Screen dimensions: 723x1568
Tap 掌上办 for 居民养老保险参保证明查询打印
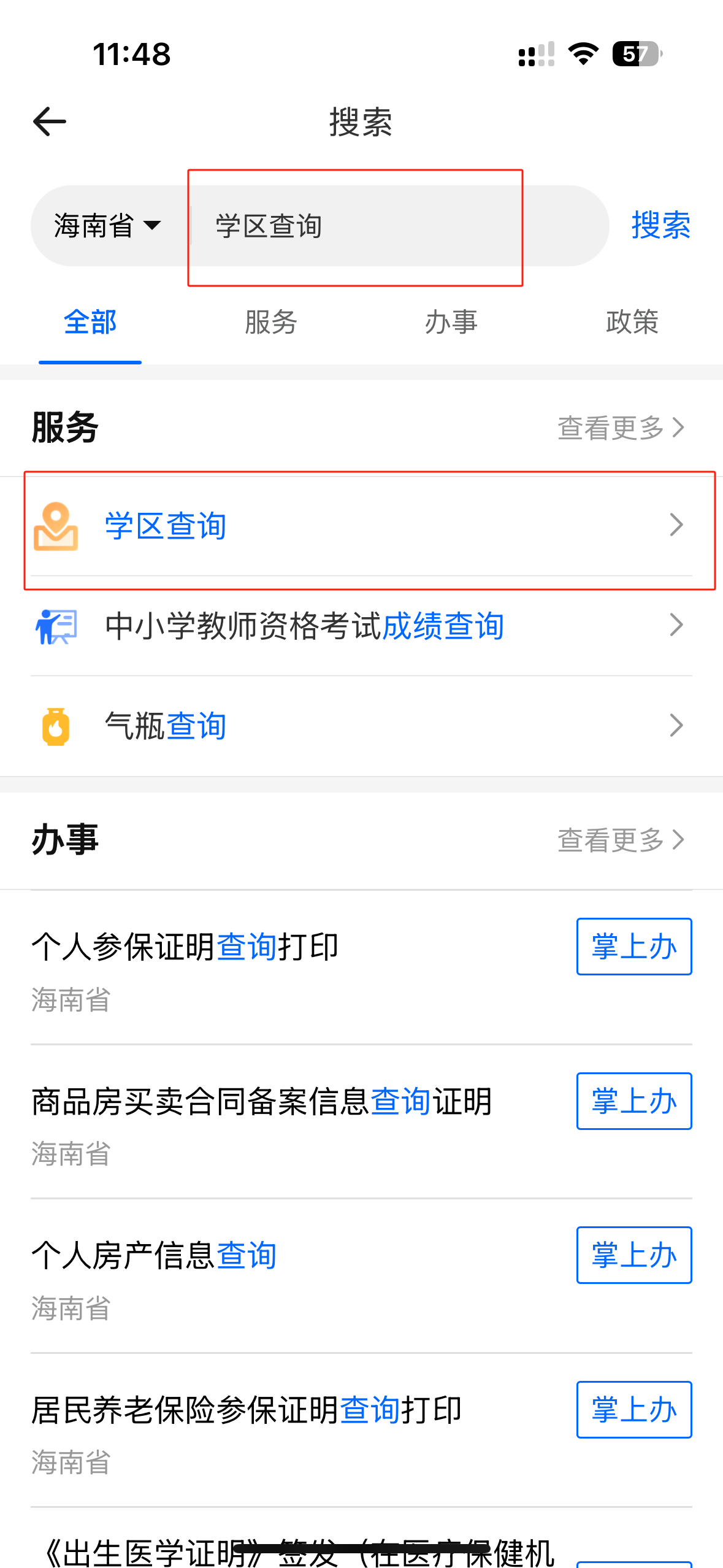634,1410
